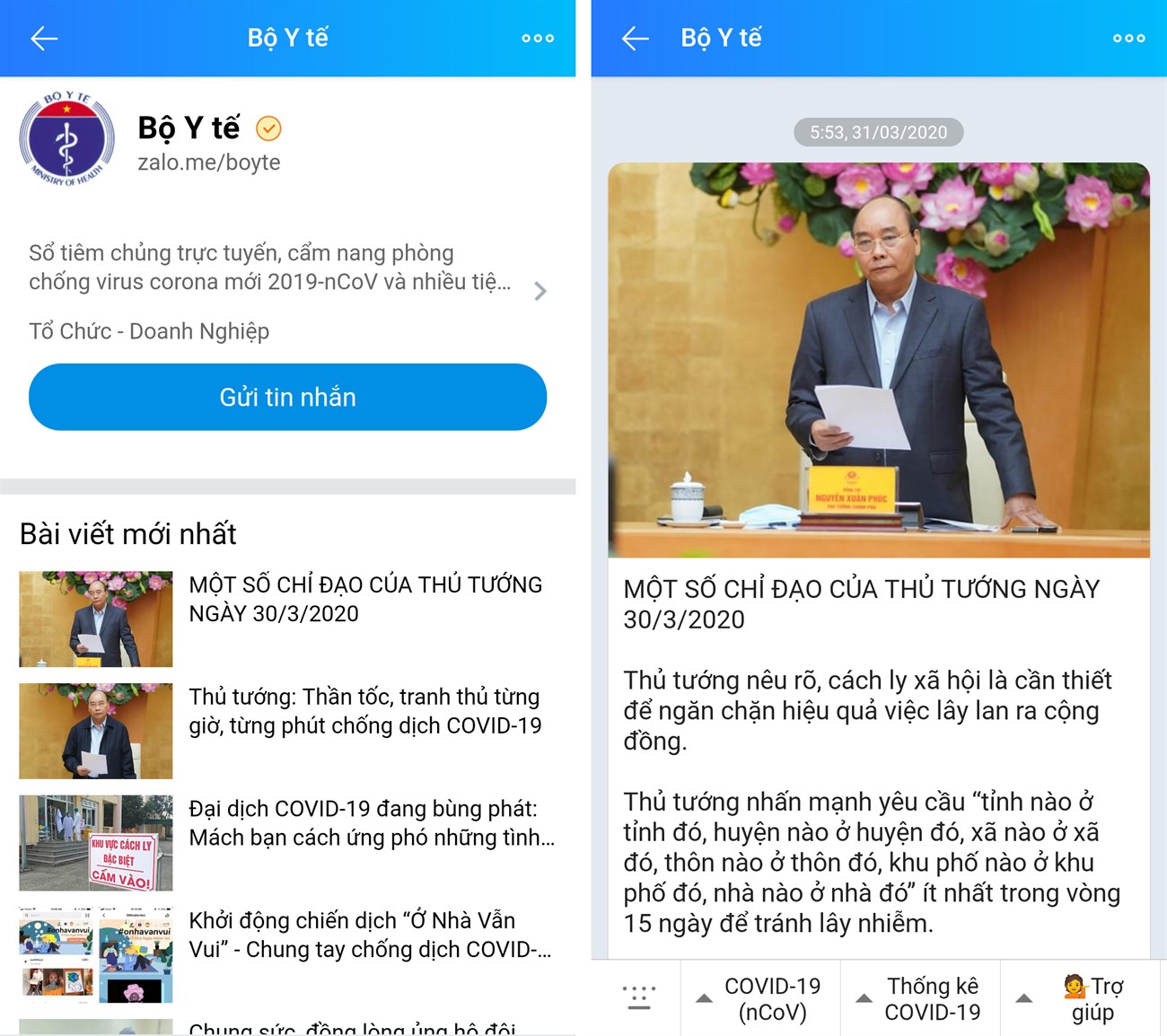Go back from the Bộ Y tế chat

[635, 38]
